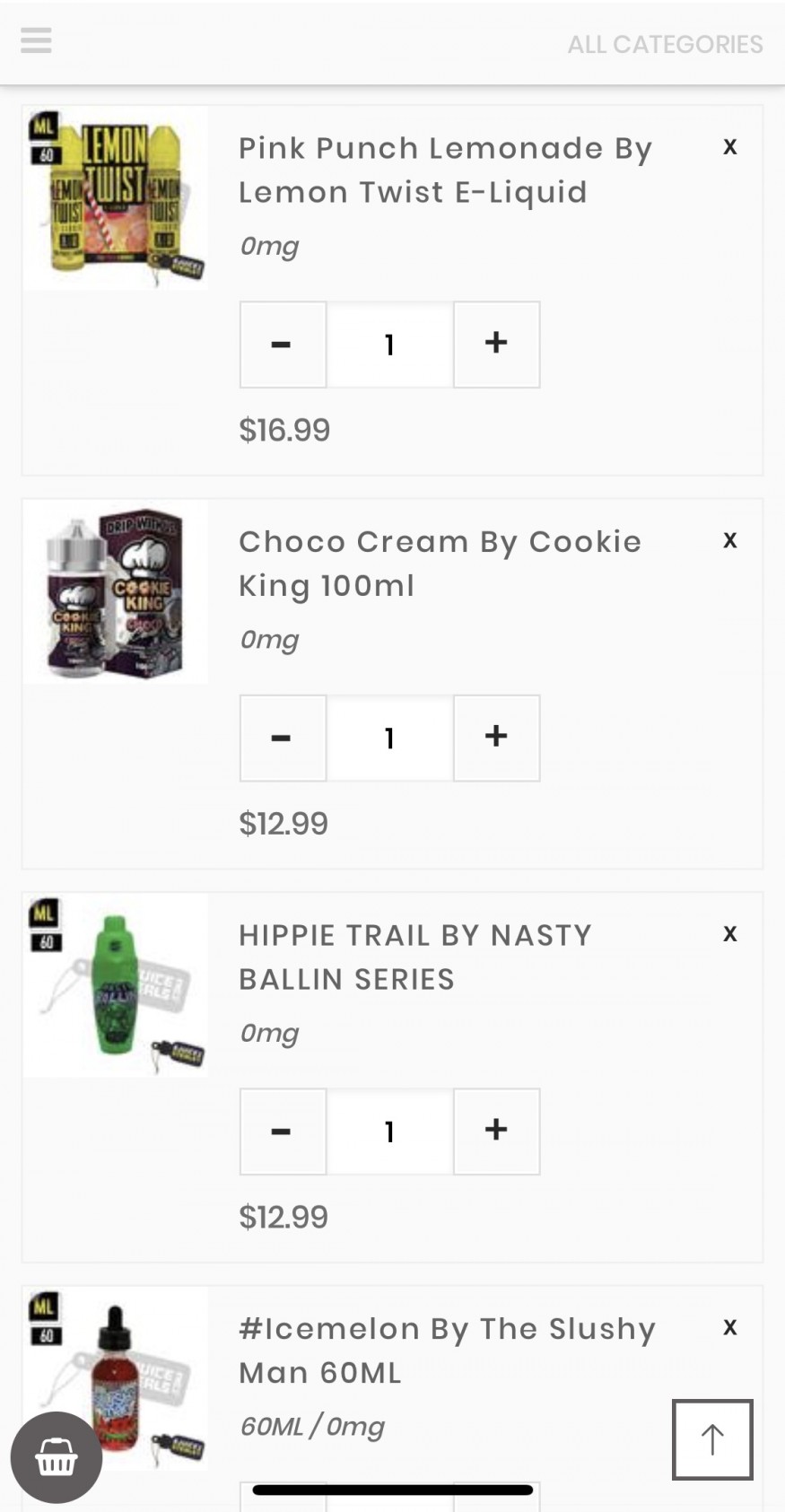The width and height of the screenshot is (785, 1512).
Task: Open the hamburger menu
Action: click(x=36, y=40)
